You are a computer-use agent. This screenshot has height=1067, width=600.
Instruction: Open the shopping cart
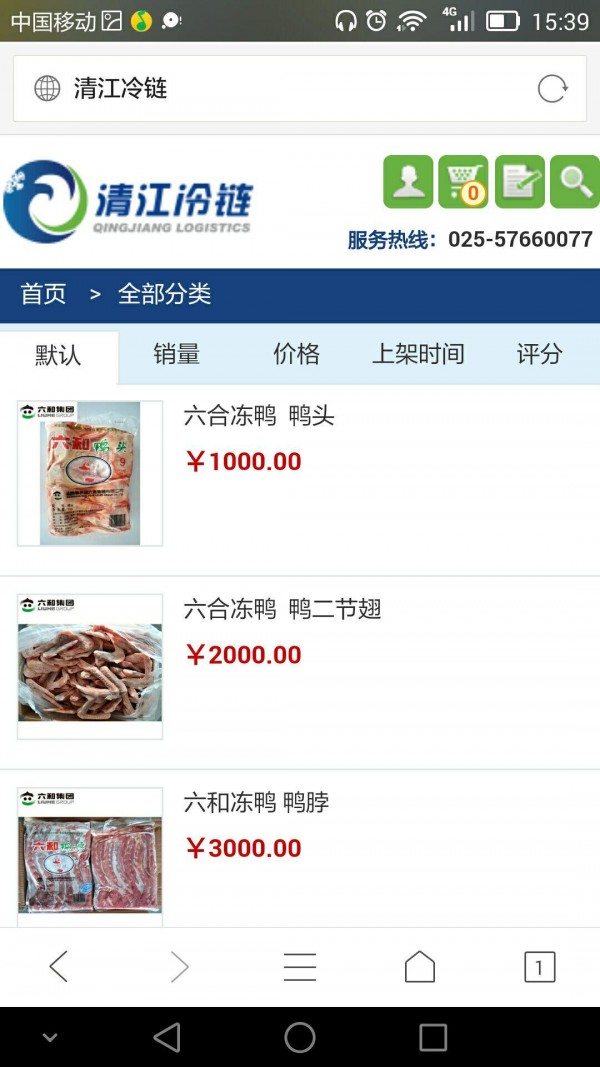tap(463, 182)
